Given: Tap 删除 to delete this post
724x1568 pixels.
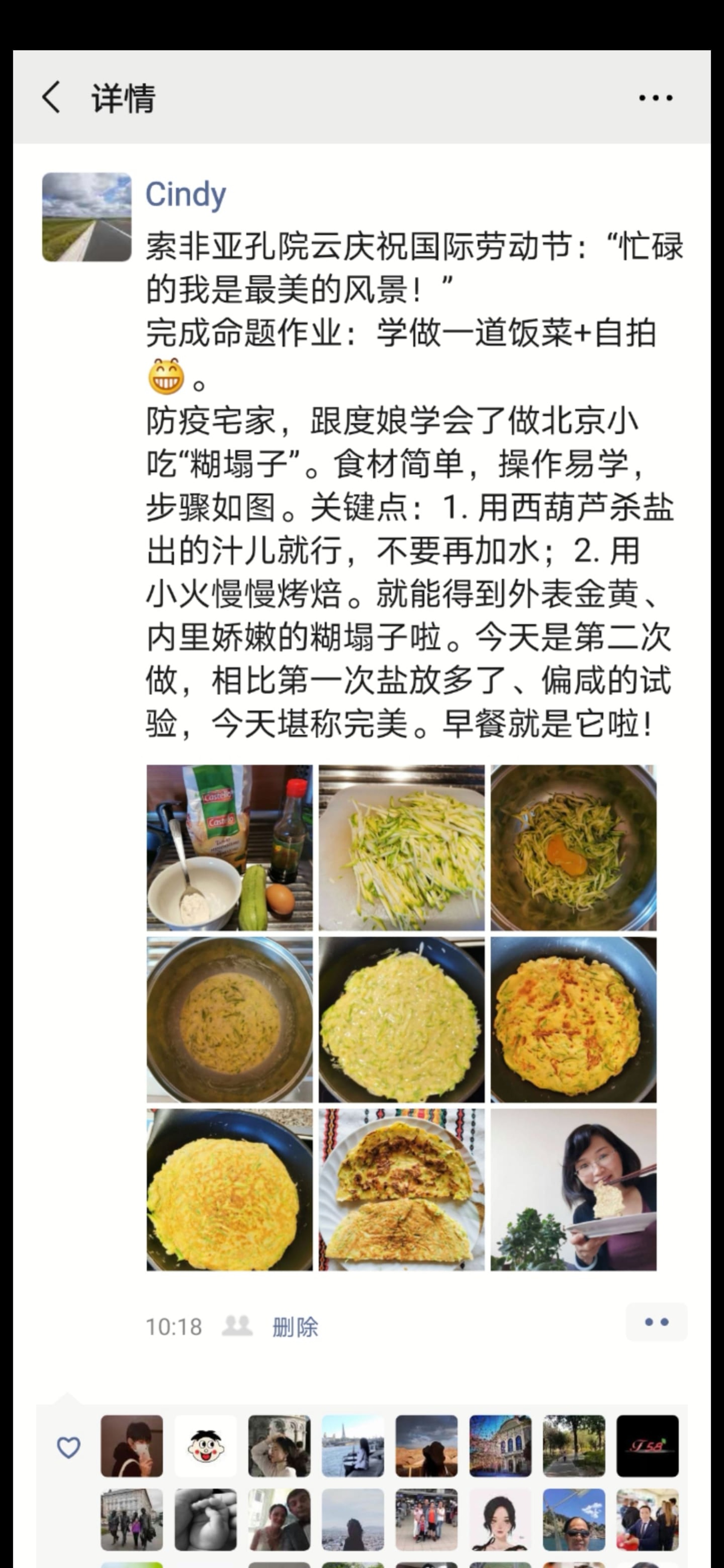Looking at the screenshot, I should point(295,1326).
